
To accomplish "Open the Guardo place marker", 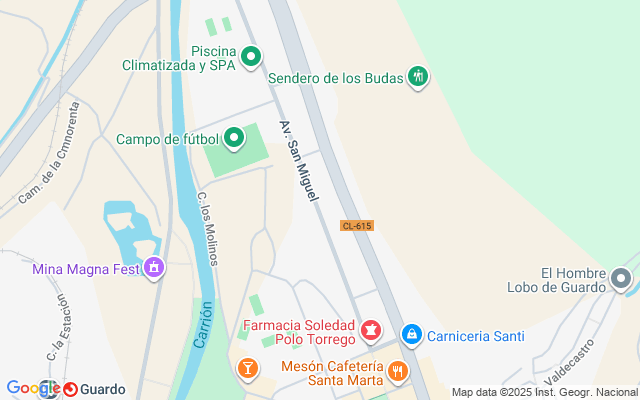I will tap(71, 389).
